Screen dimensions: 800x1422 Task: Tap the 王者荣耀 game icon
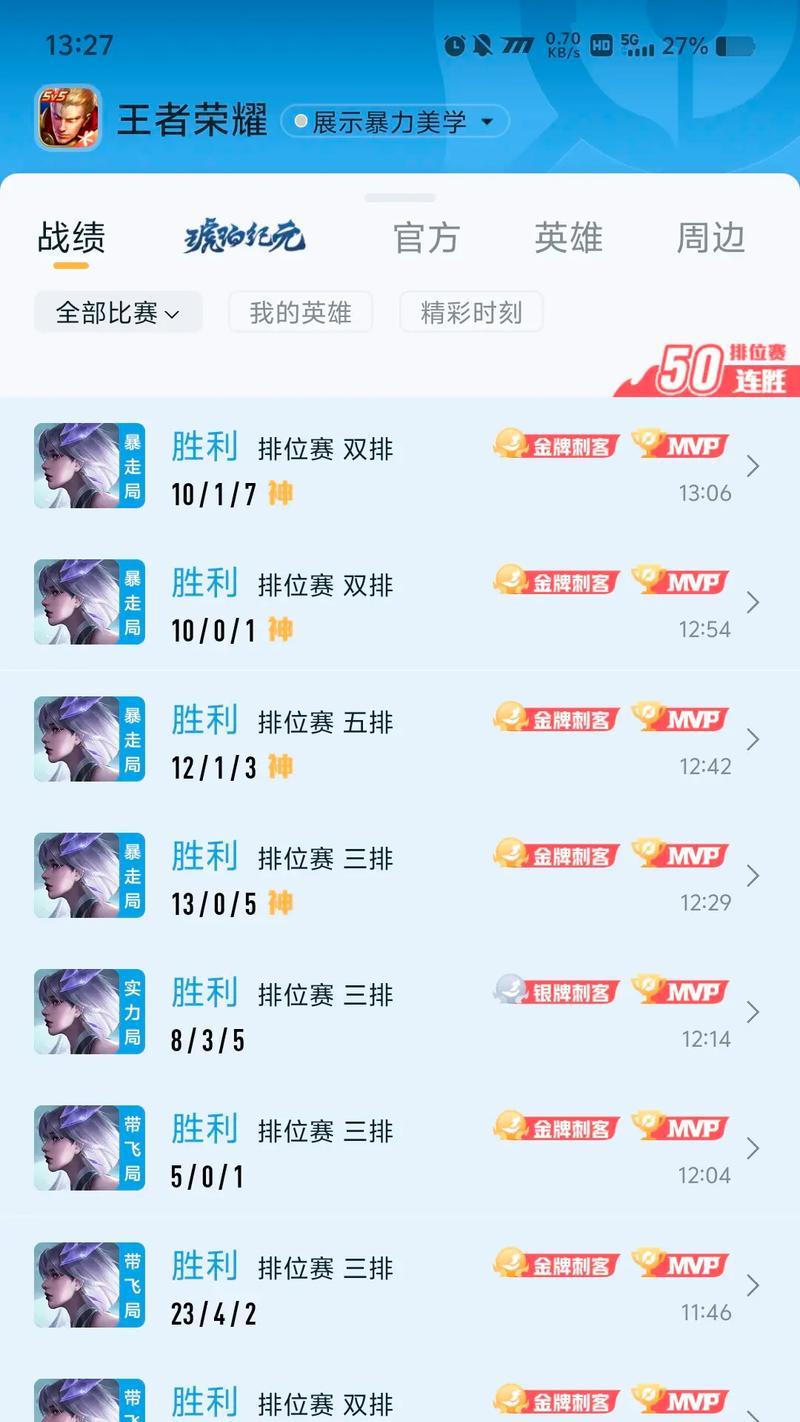[68, 118]
